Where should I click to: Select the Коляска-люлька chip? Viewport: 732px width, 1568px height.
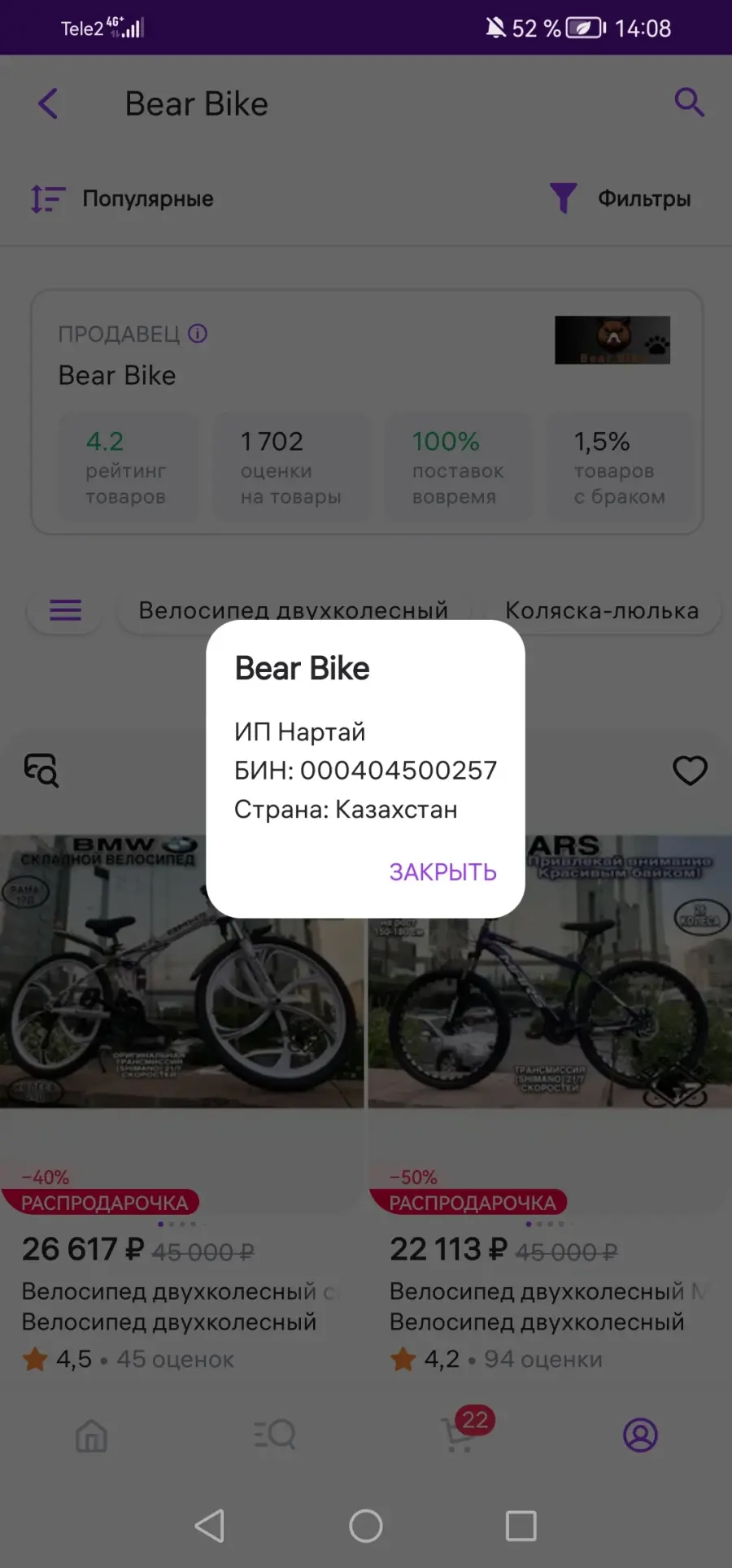click(x=602, y=610)
